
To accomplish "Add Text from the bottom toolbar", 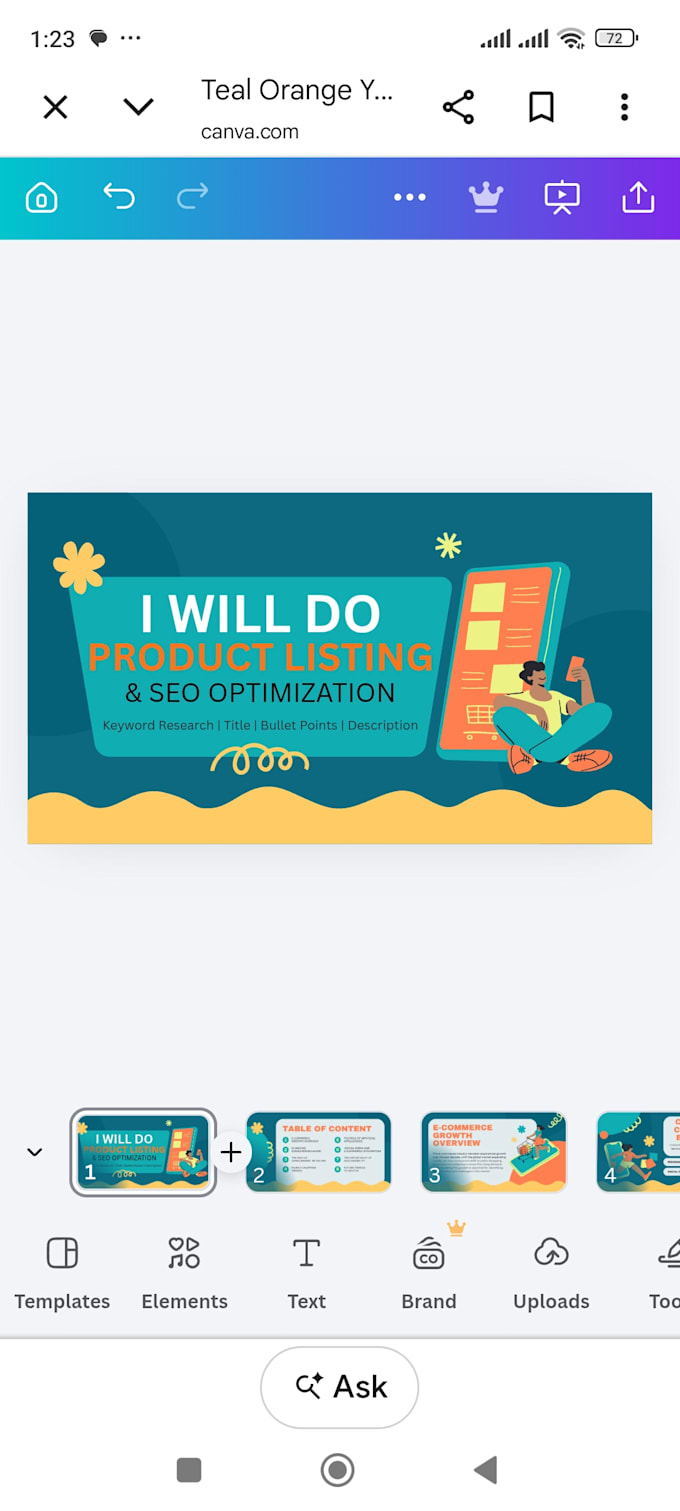I will click(x=306, y=1272).
